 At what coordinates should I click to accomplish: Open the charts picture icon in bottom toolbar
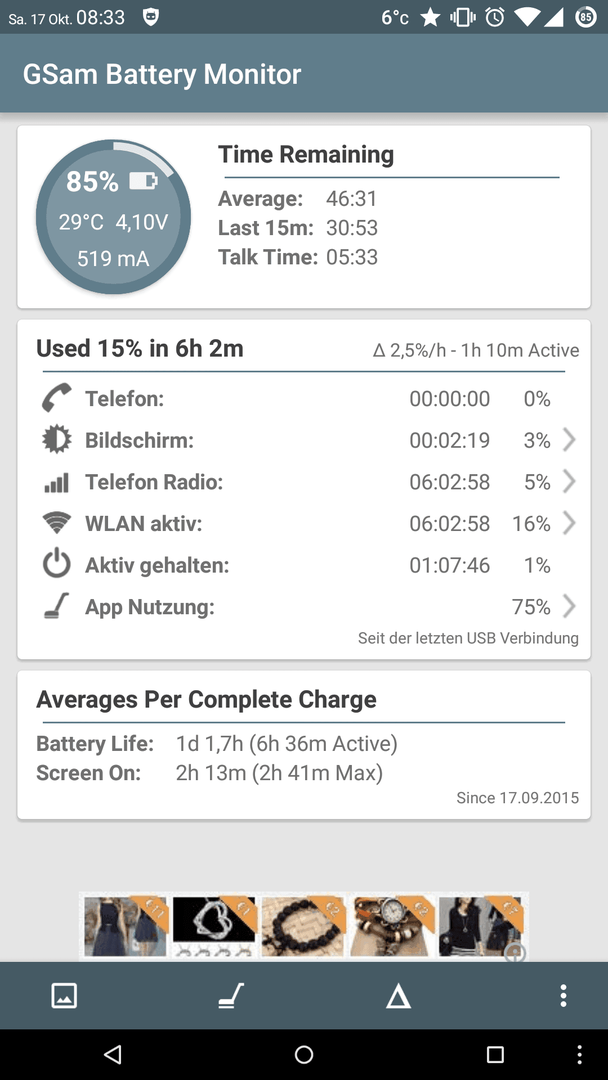click(64, 995)
